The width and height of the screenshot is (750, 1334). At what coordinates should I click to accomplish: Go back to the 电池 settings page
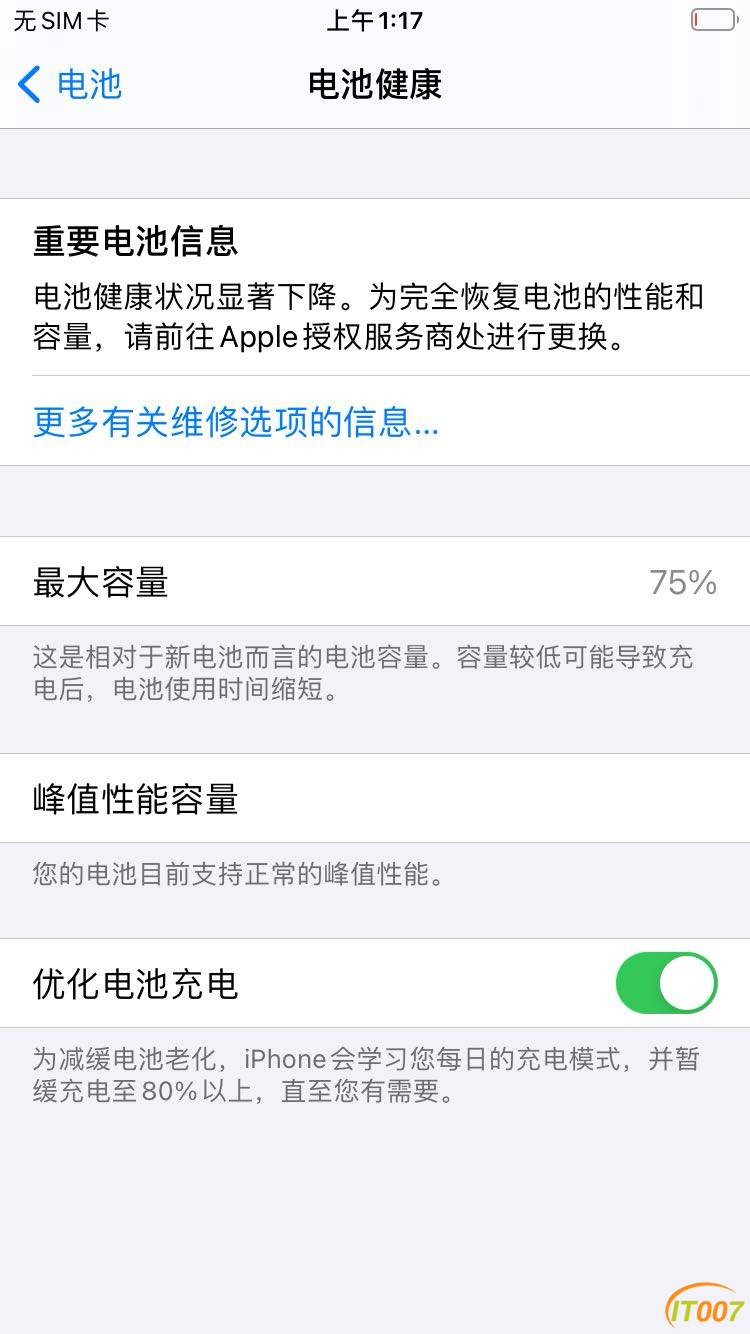coord(70,84)
